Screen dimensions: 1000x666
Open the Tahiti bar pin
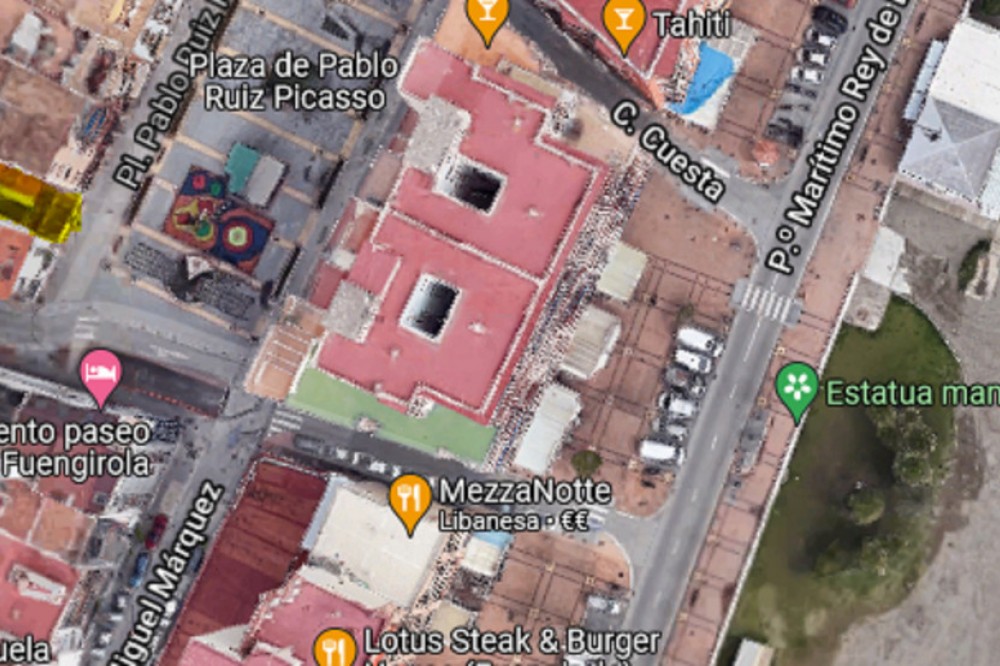[x=624, y=22]
